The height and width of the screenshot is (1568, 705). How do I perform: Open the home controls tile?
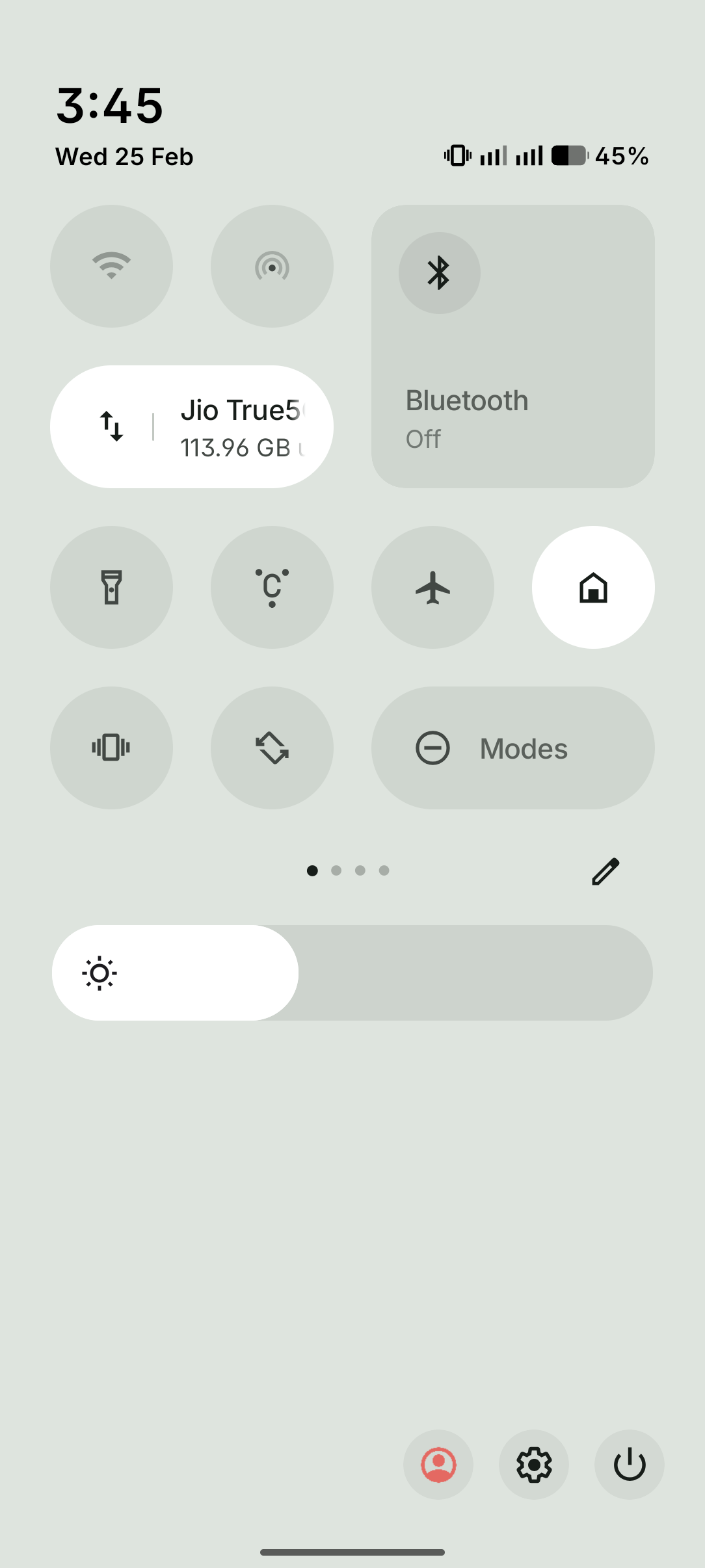tap(593, 587)
